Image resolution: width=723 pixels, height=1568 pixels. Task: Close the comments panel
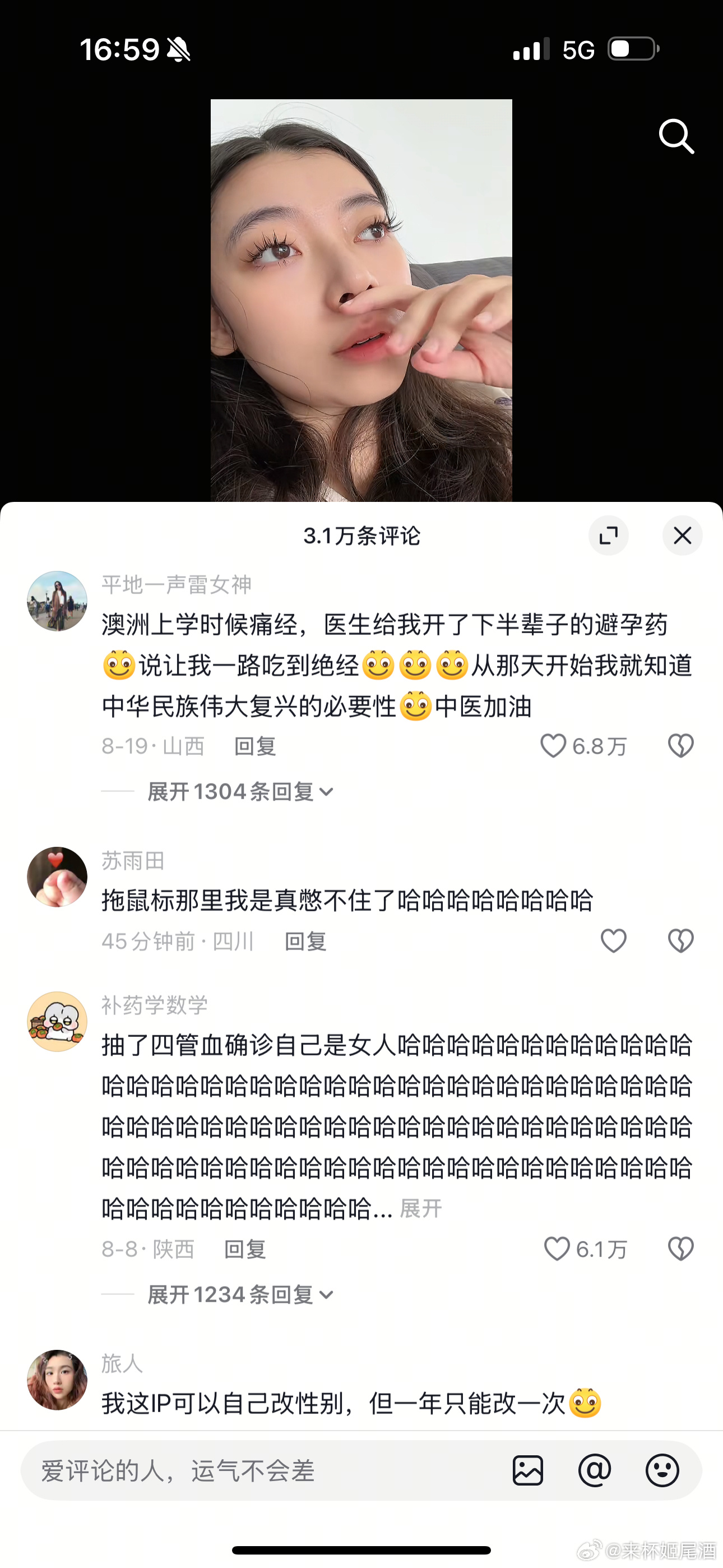pyautogui.click(x=682, y=536)
